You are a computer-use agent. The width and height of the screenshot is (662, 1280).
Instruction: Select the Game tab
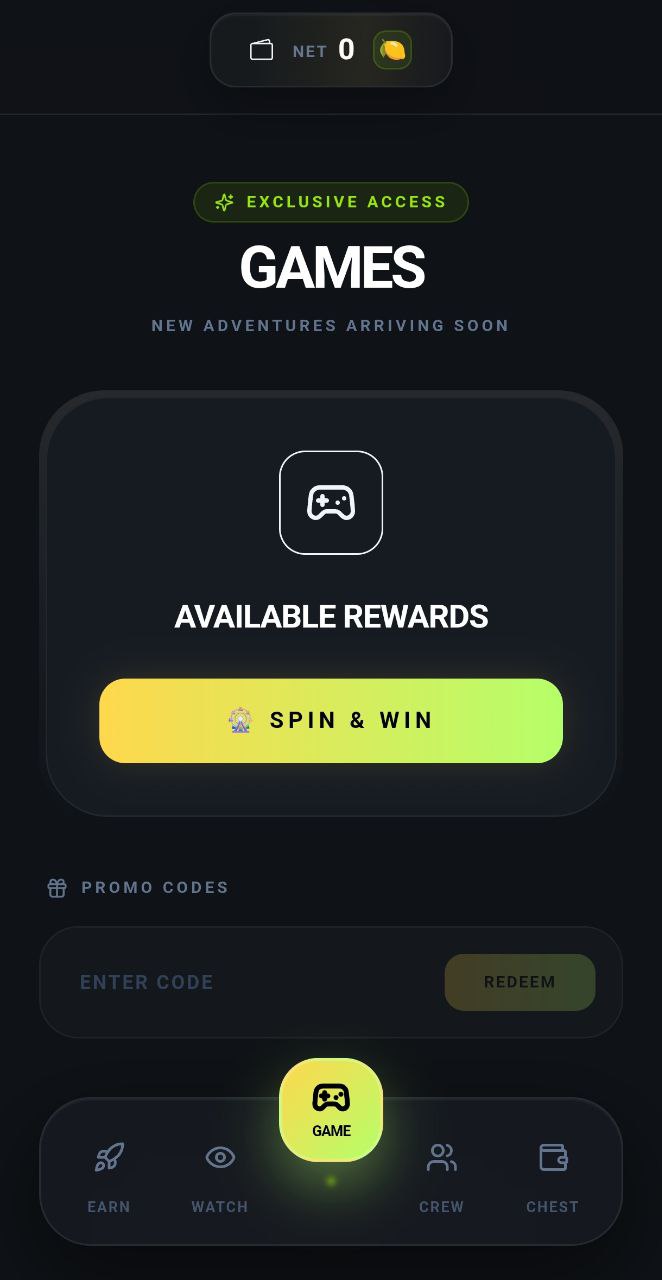click(x=331, y=1109)
